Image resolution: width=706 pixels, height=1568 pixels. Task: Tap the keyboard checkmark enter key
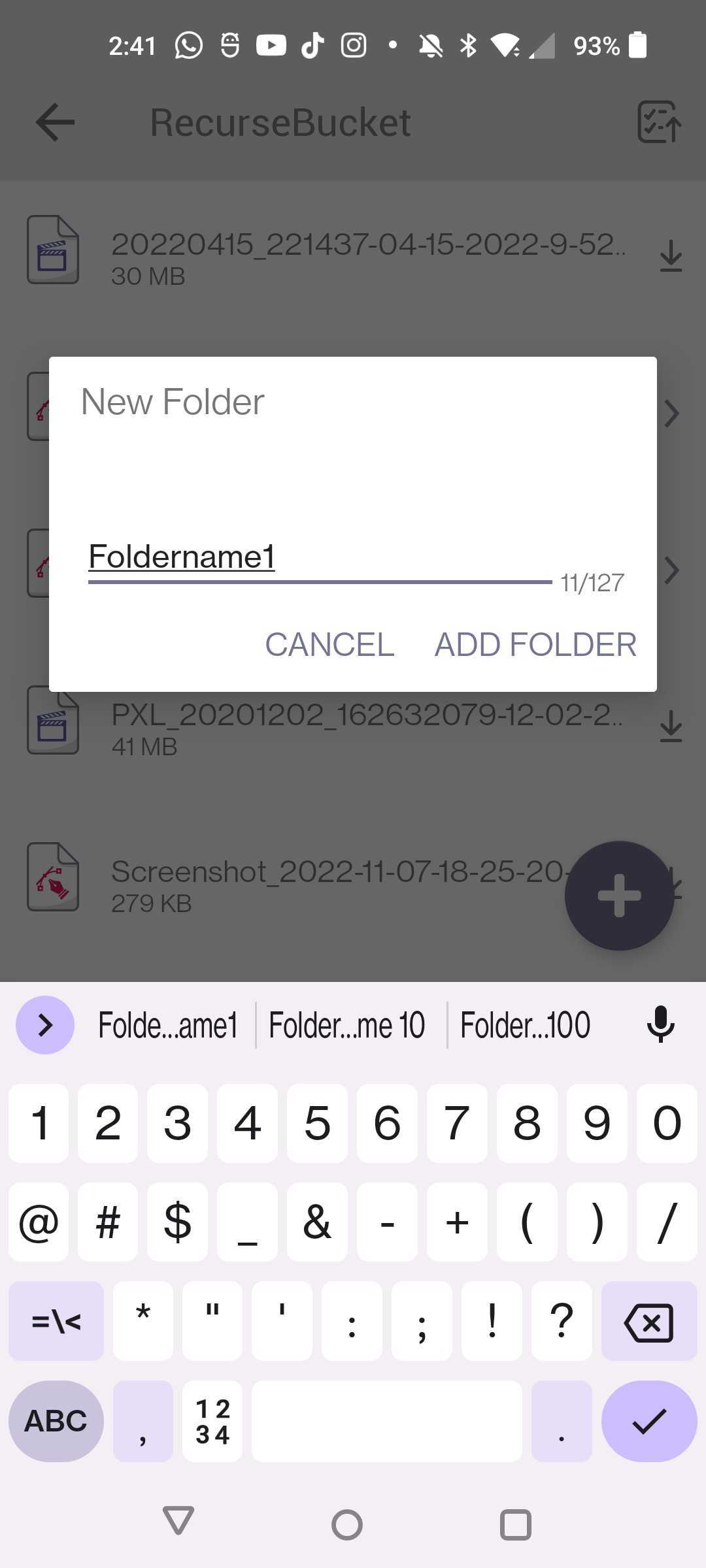[649, 1421]
